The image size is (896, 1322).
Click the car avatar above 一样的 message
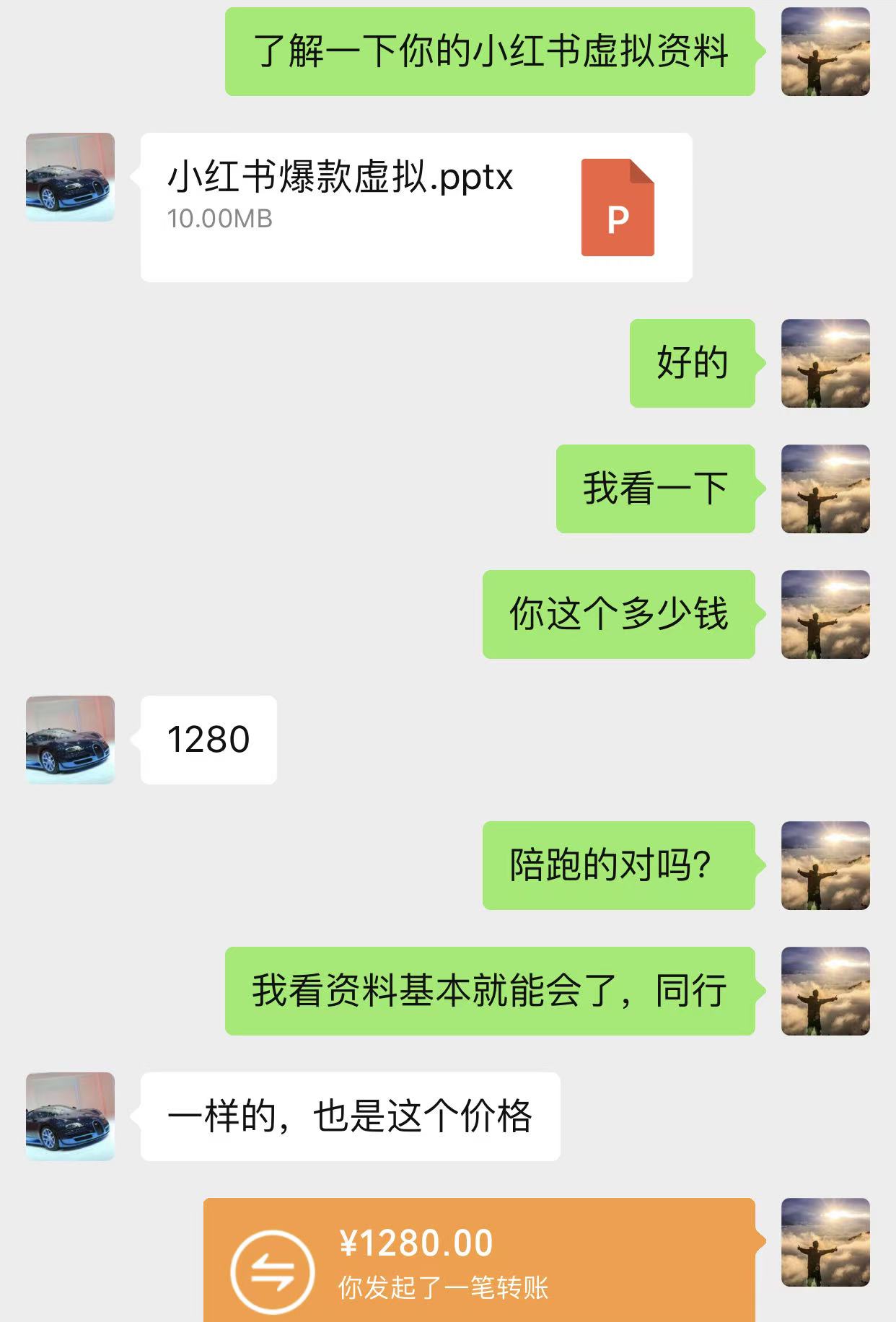point(69,1117)
